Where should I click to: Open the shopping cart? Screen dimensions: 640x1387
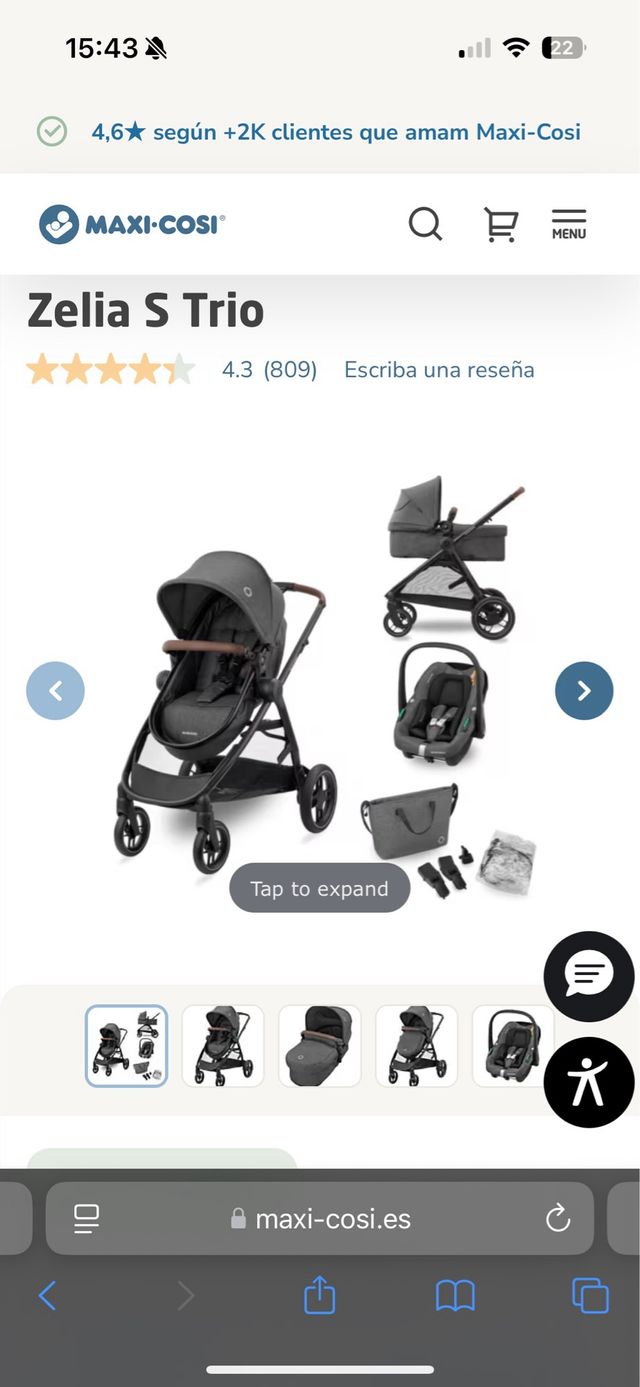point(500,224)
